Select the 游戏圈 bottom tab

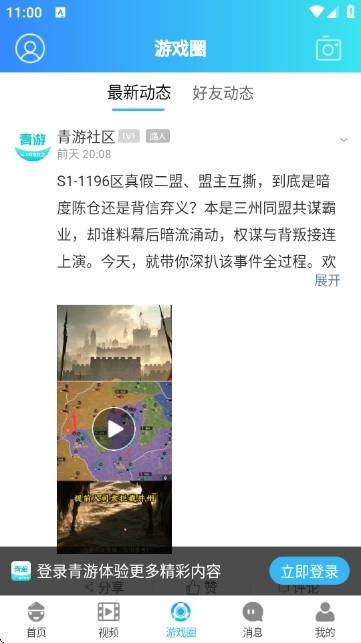pos(180,619)
